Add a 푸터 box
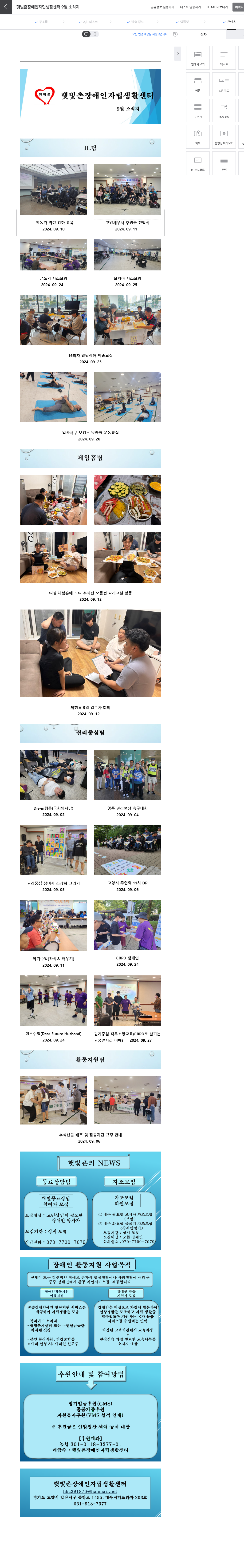The height and width of the screenshot is (1568, 244). 224,163
